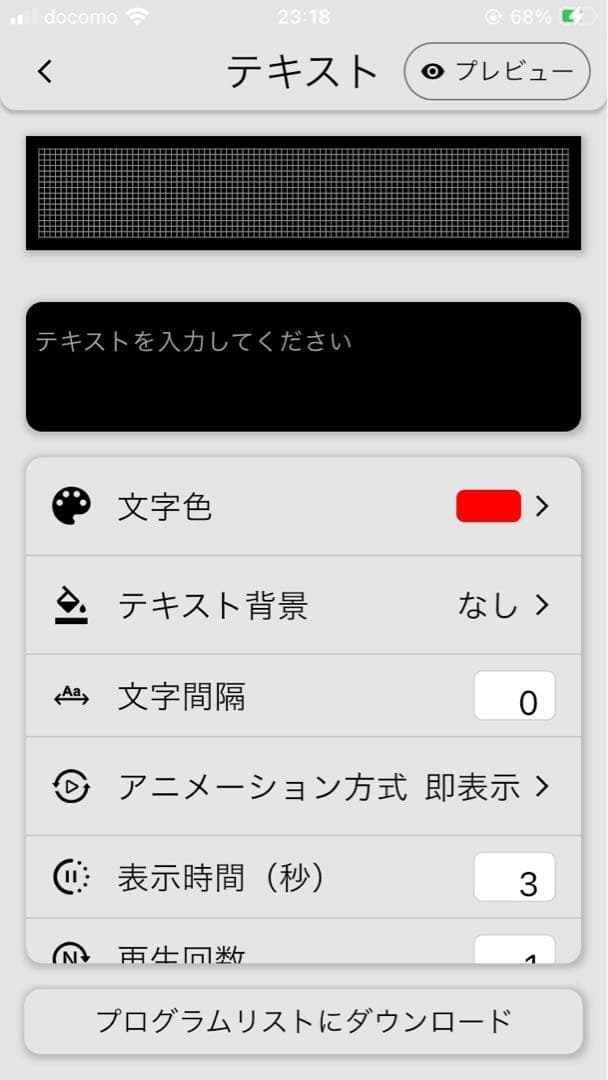Screen dimensions: 608x1080
Task: Choose the アニメーション方式 animation type
Action: 303,787
